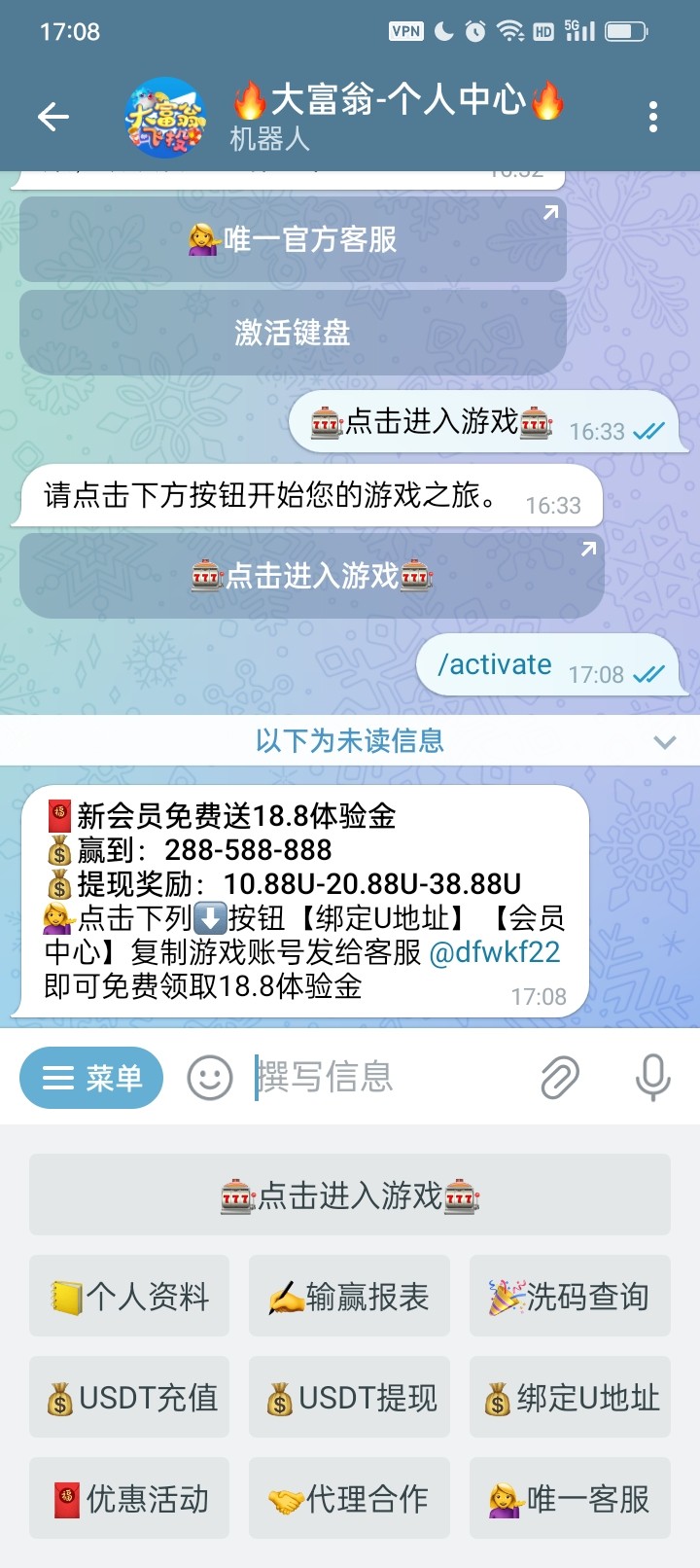Tap 绑定U地址
The width and height of the screenshot is (700, 1568).
coord(570,1398)
